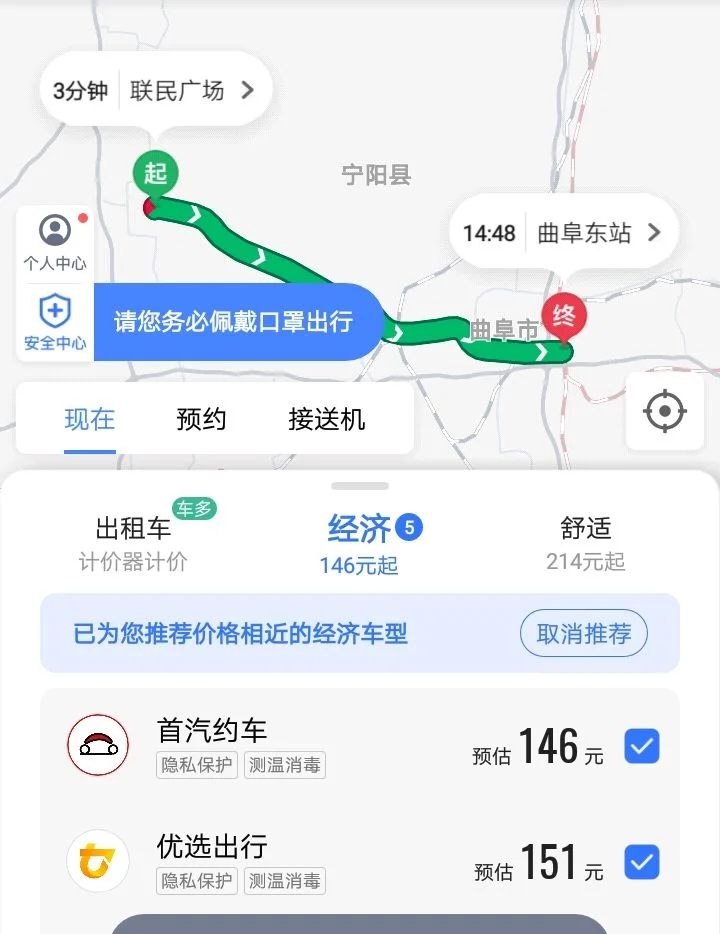The height and width of the screenshot is (934, 720).
Task: Select the 首汽约车 car logo icon
Action: coord(98,744)
